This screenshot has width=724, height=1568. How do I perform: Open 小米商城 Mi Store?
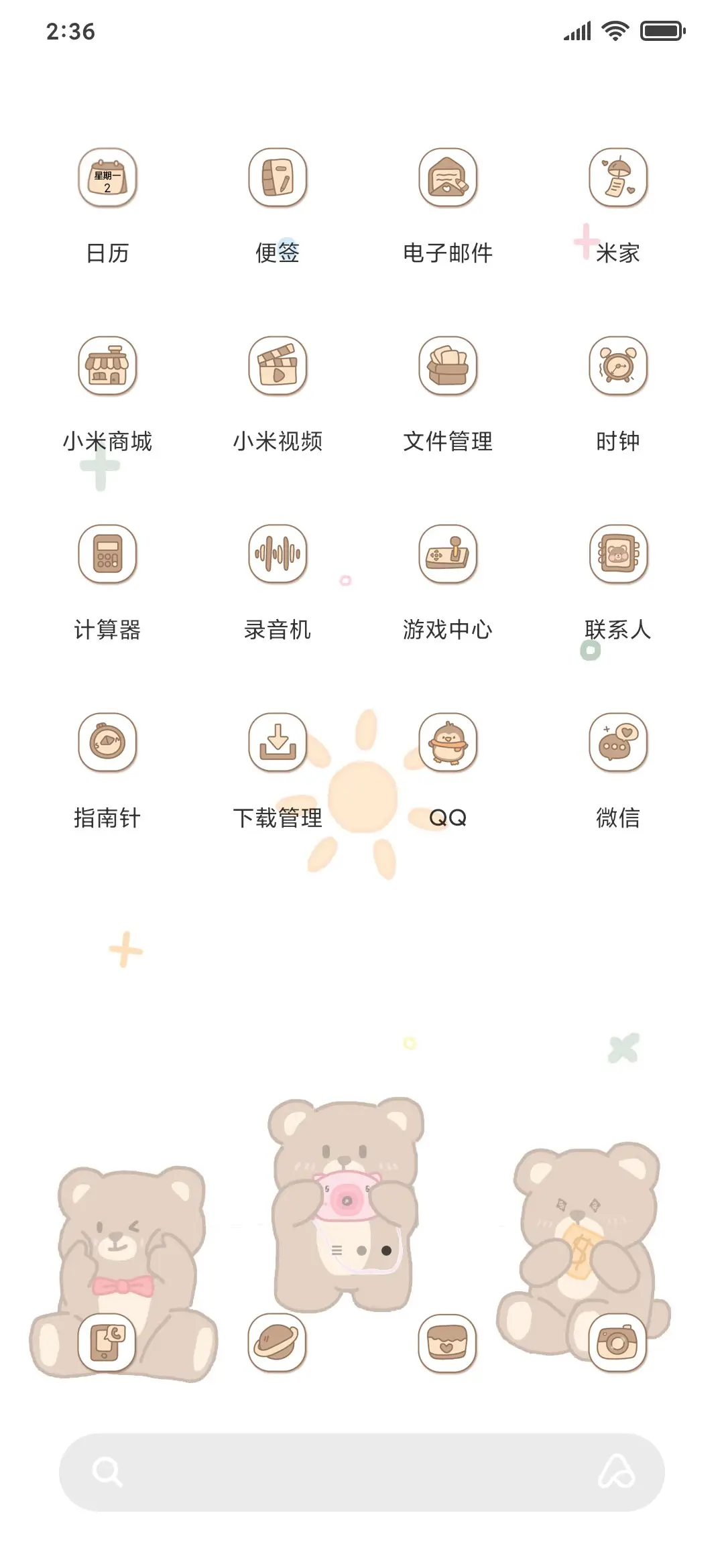point(107,366)
